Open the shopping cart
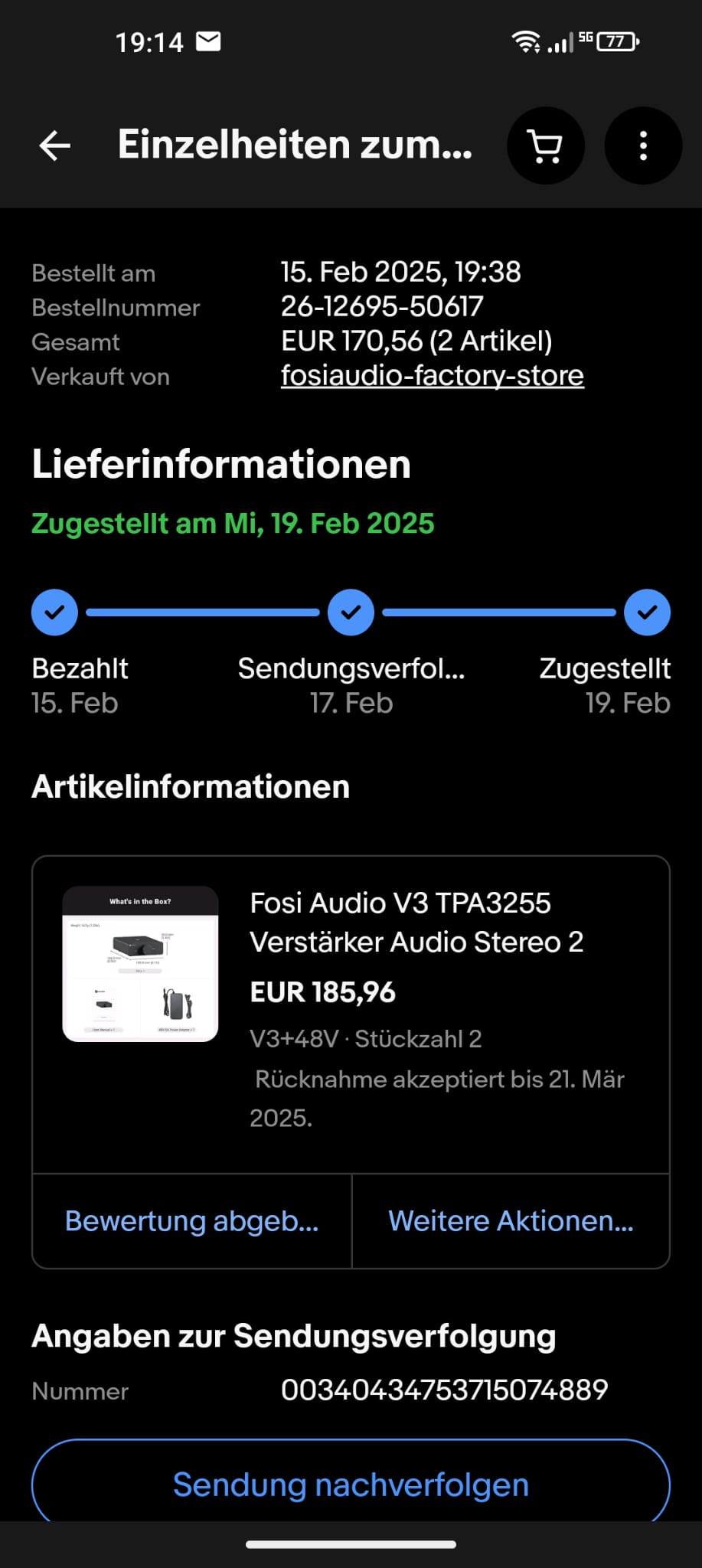Image resolution: width=702 pixels, height=1568 pixels. [x=545, y=145]
